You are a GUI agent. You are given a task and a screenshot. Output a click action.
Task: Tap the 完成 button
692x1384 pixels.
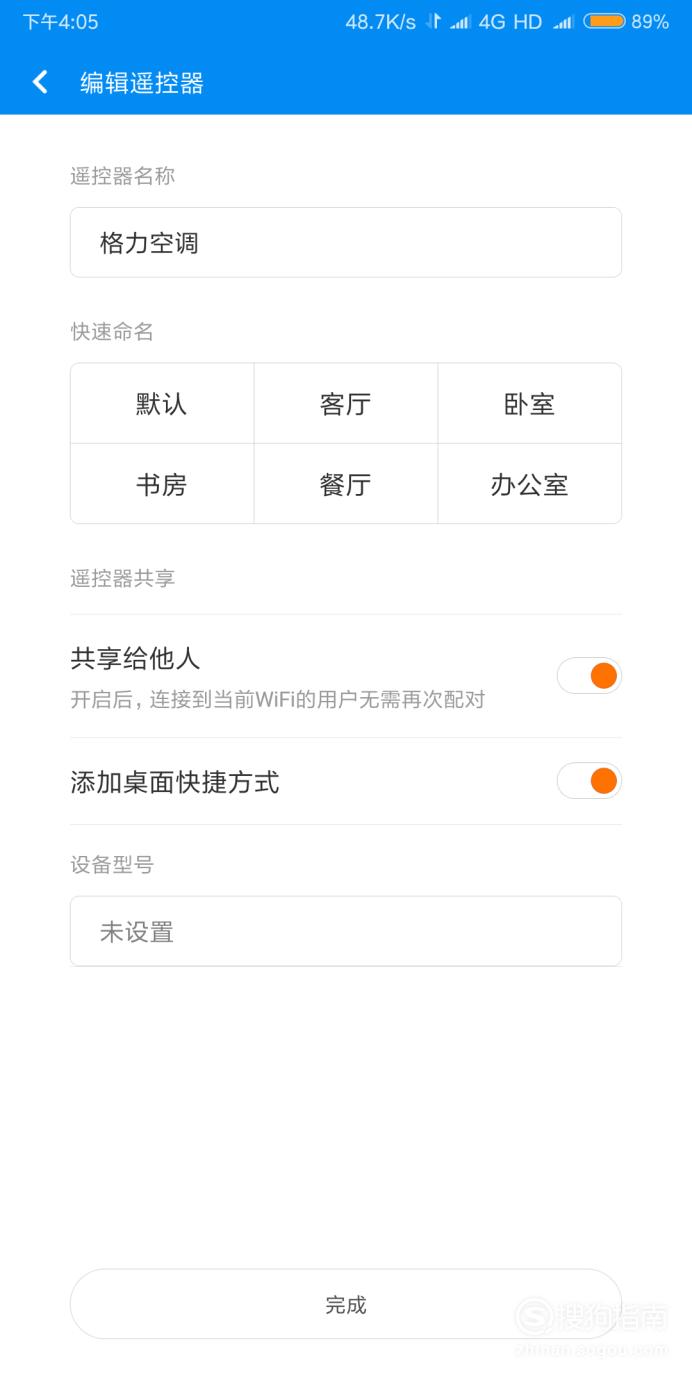pyautogui.click(x=346, y=1304)
